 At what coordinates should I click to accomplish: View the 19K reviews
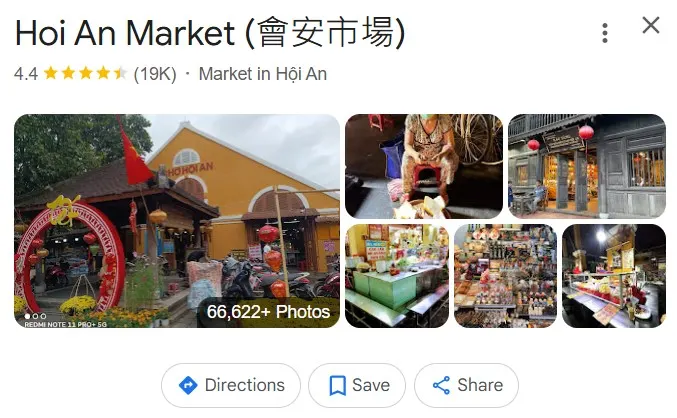155,74
